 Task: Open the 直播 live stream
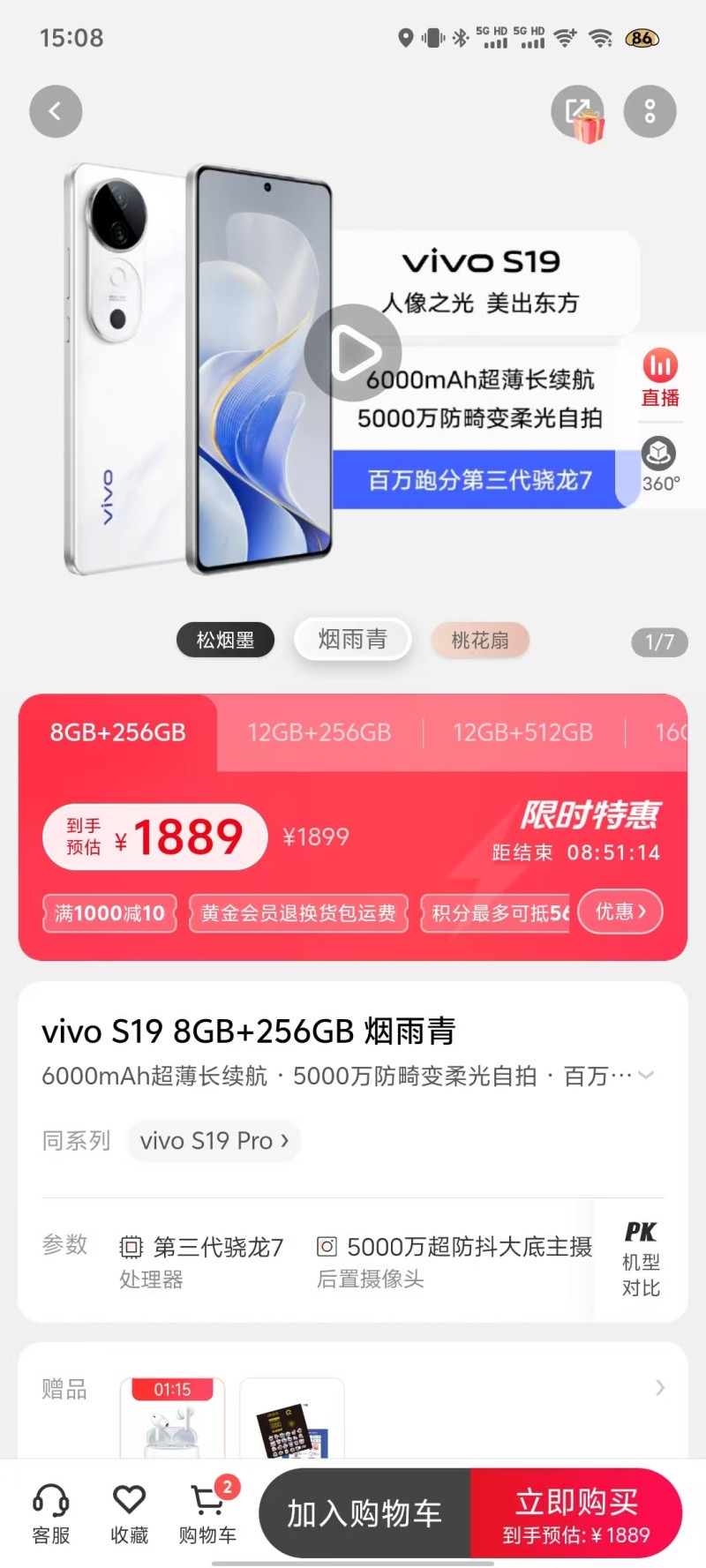click(x=660, y=378)
